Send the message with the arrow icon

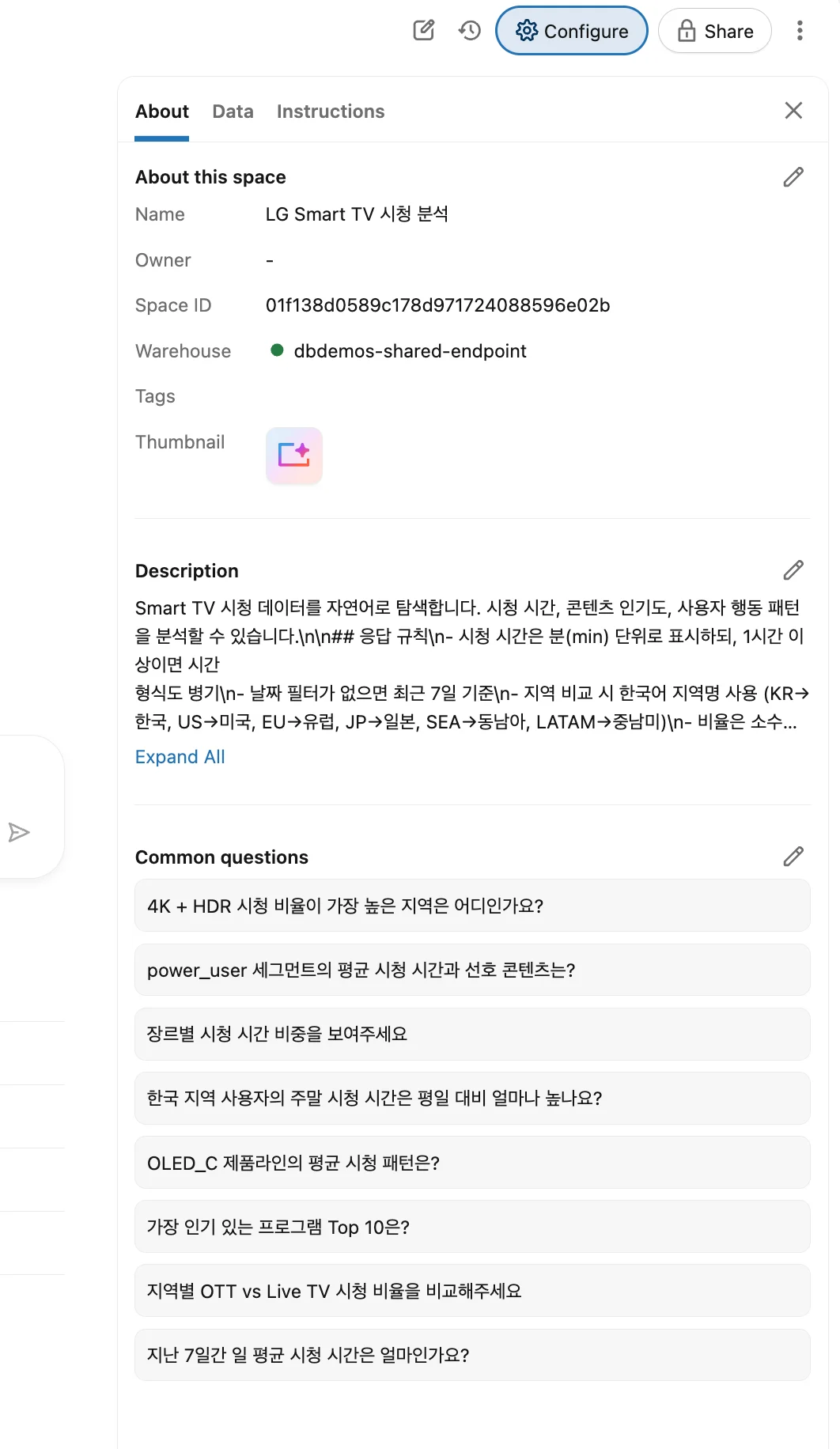point(19,832)
